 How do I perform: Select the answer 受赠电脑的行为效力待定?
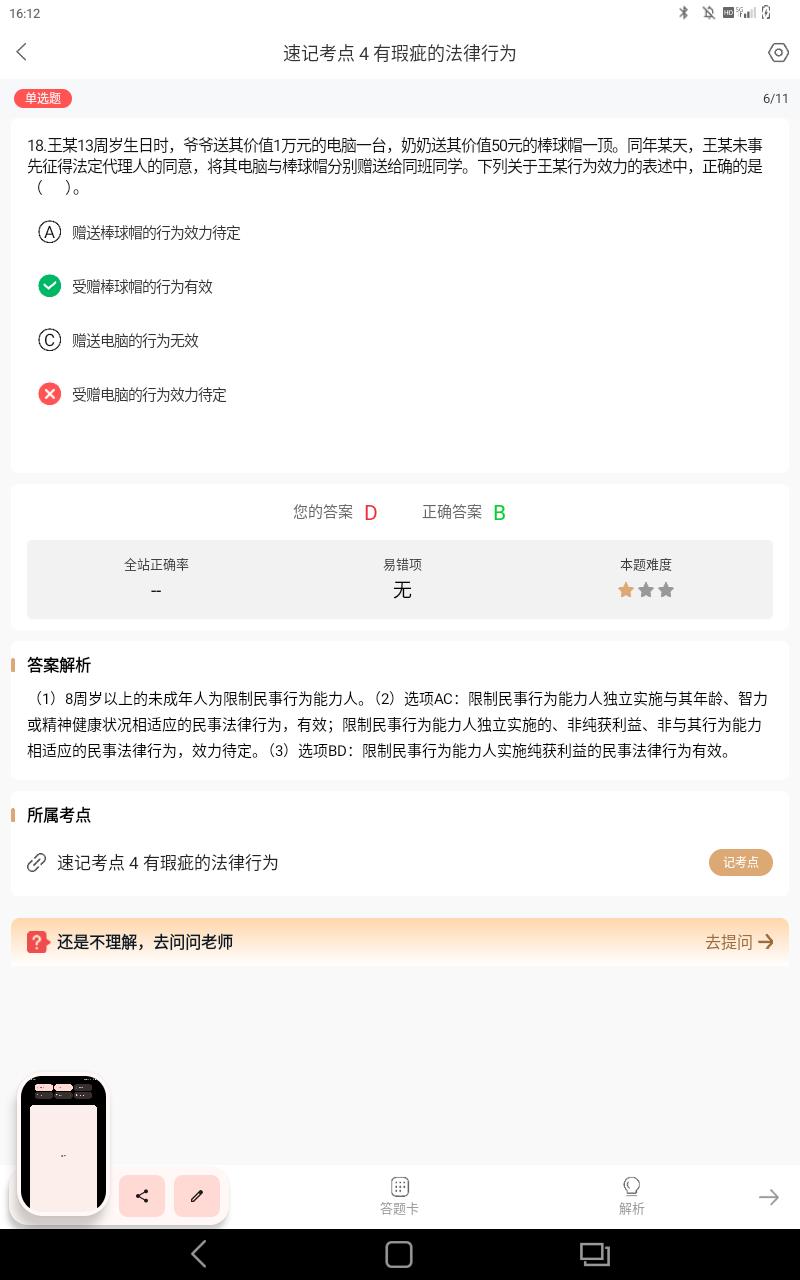click(x=132, y=394)
